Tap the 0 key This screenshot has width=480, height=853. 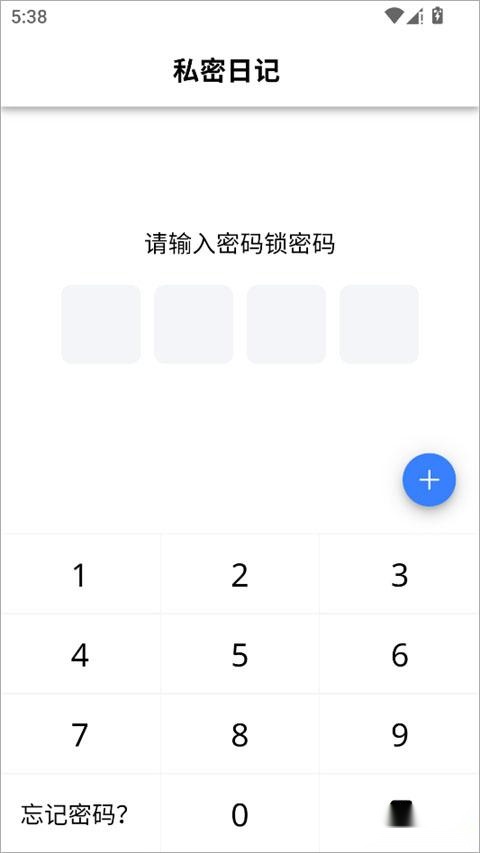240,814
